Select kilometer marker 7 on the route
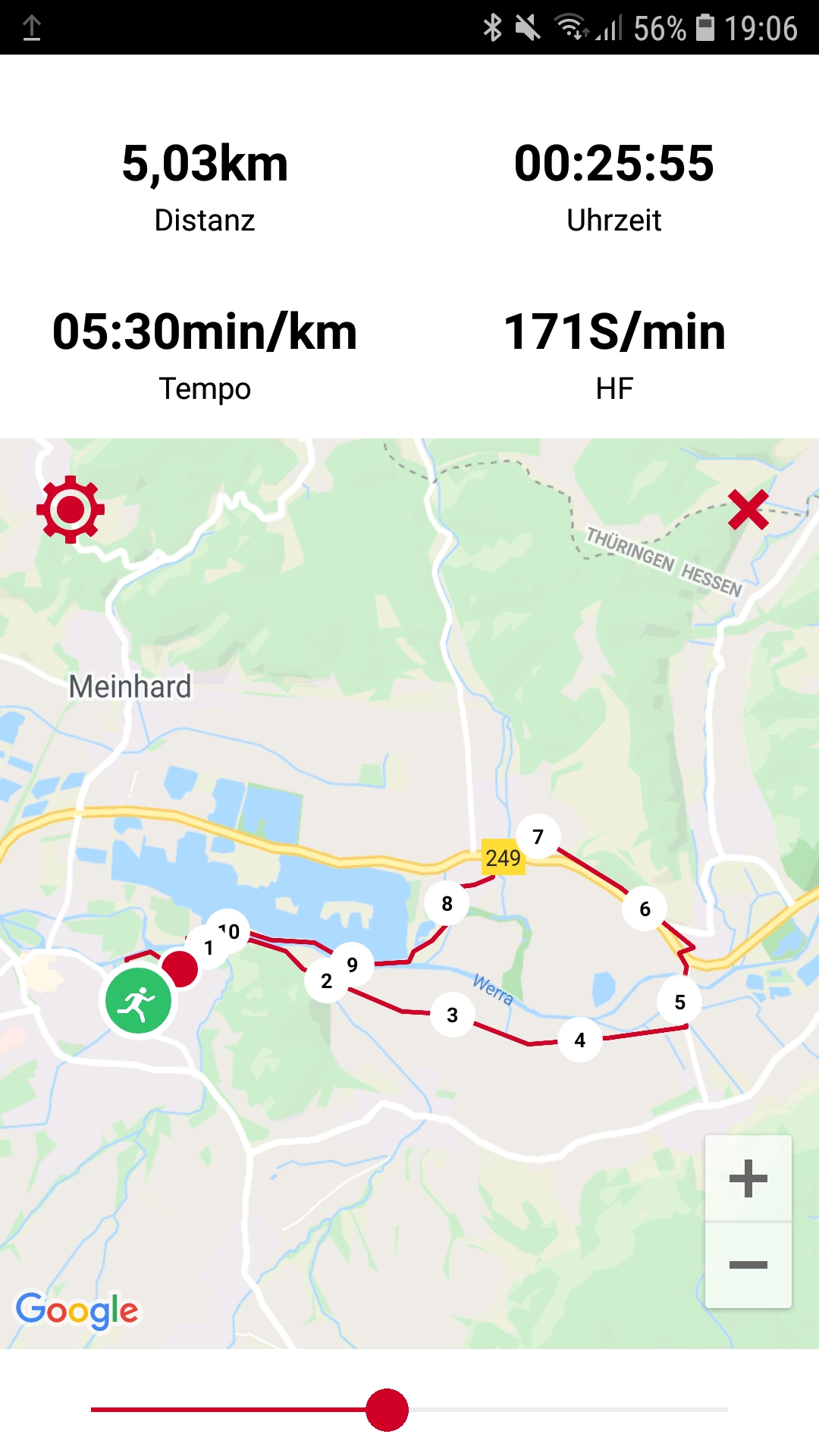The image size is (819, 1456). click(x=538, y=836)
